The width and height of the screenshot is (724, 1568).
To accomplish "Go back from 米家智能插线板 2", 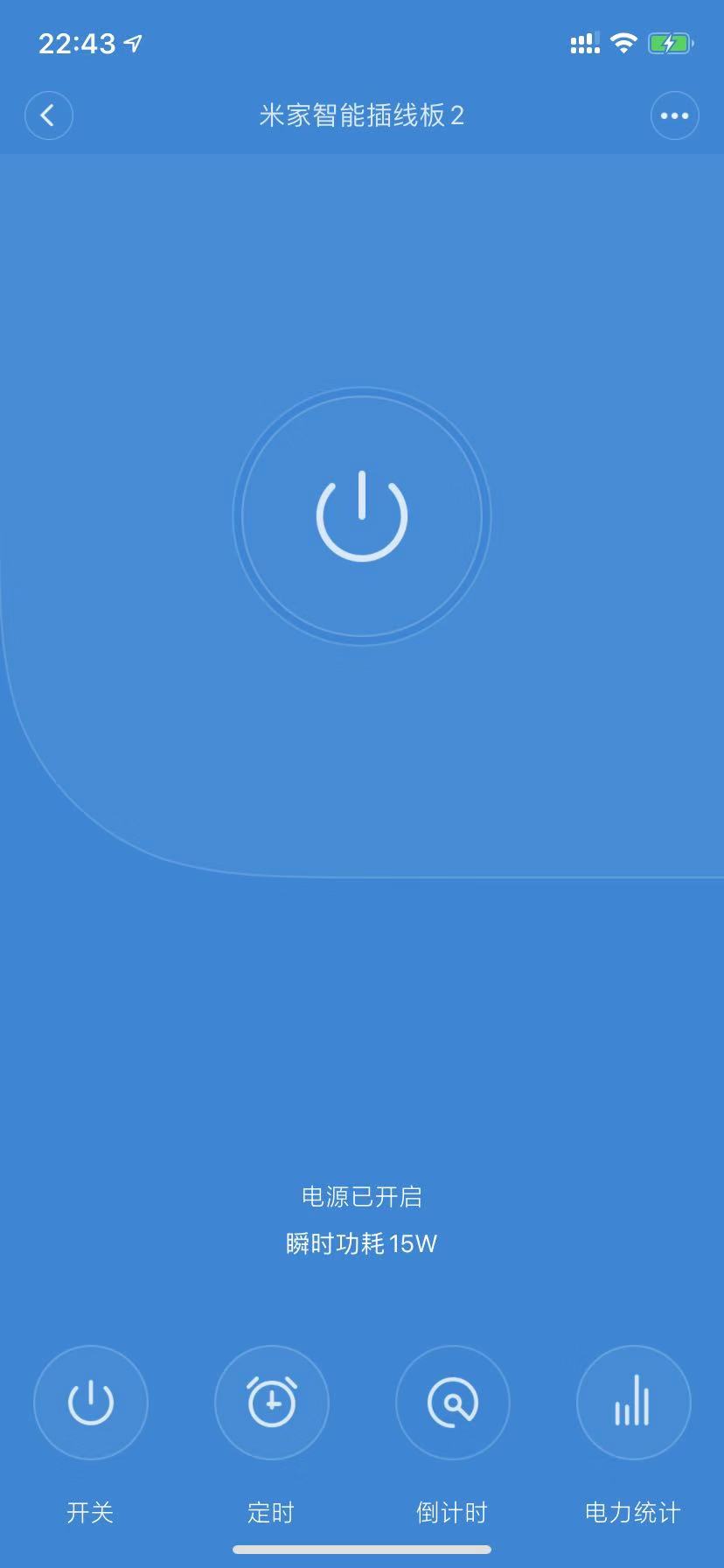I will click(x=48, y=115).
